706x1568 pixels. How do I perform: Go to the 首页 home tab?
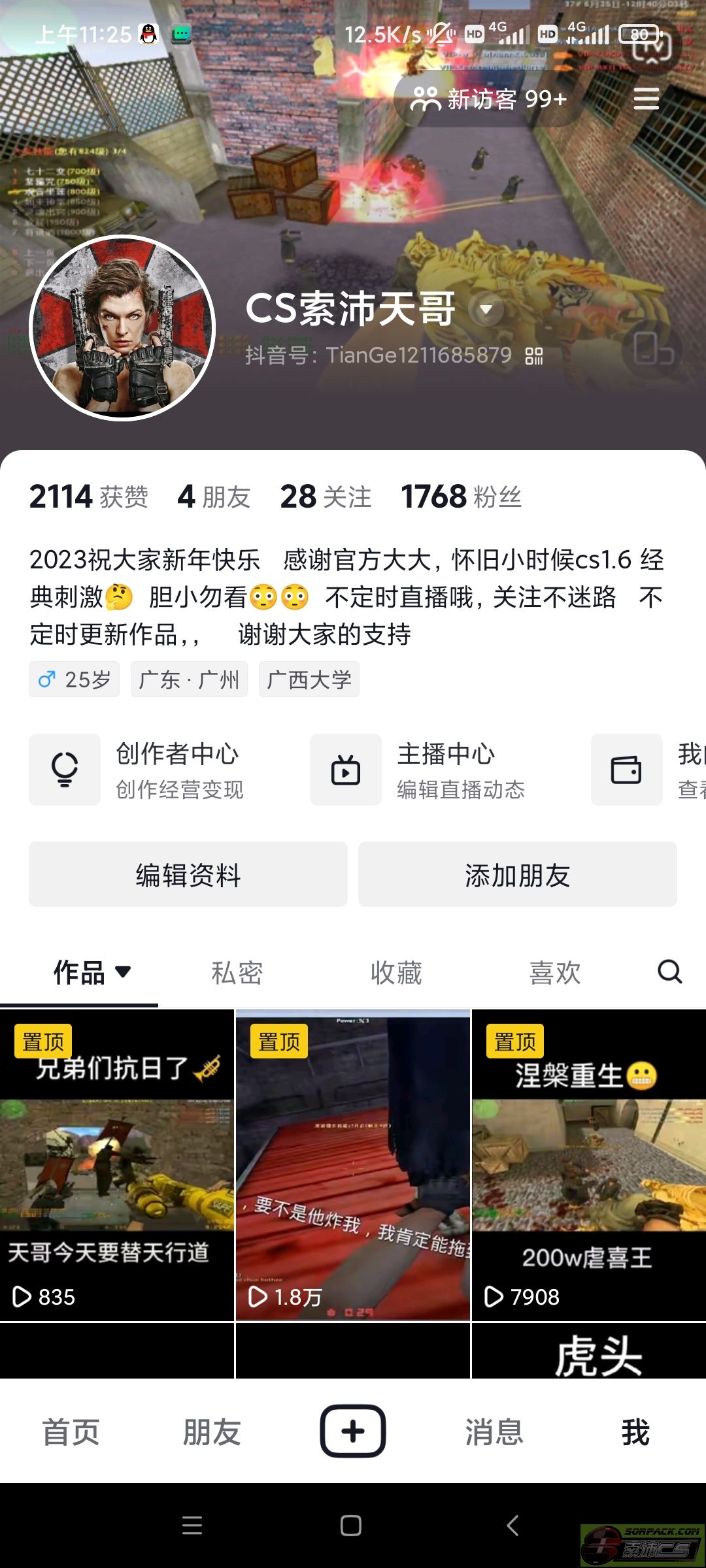click(71, 1432)
